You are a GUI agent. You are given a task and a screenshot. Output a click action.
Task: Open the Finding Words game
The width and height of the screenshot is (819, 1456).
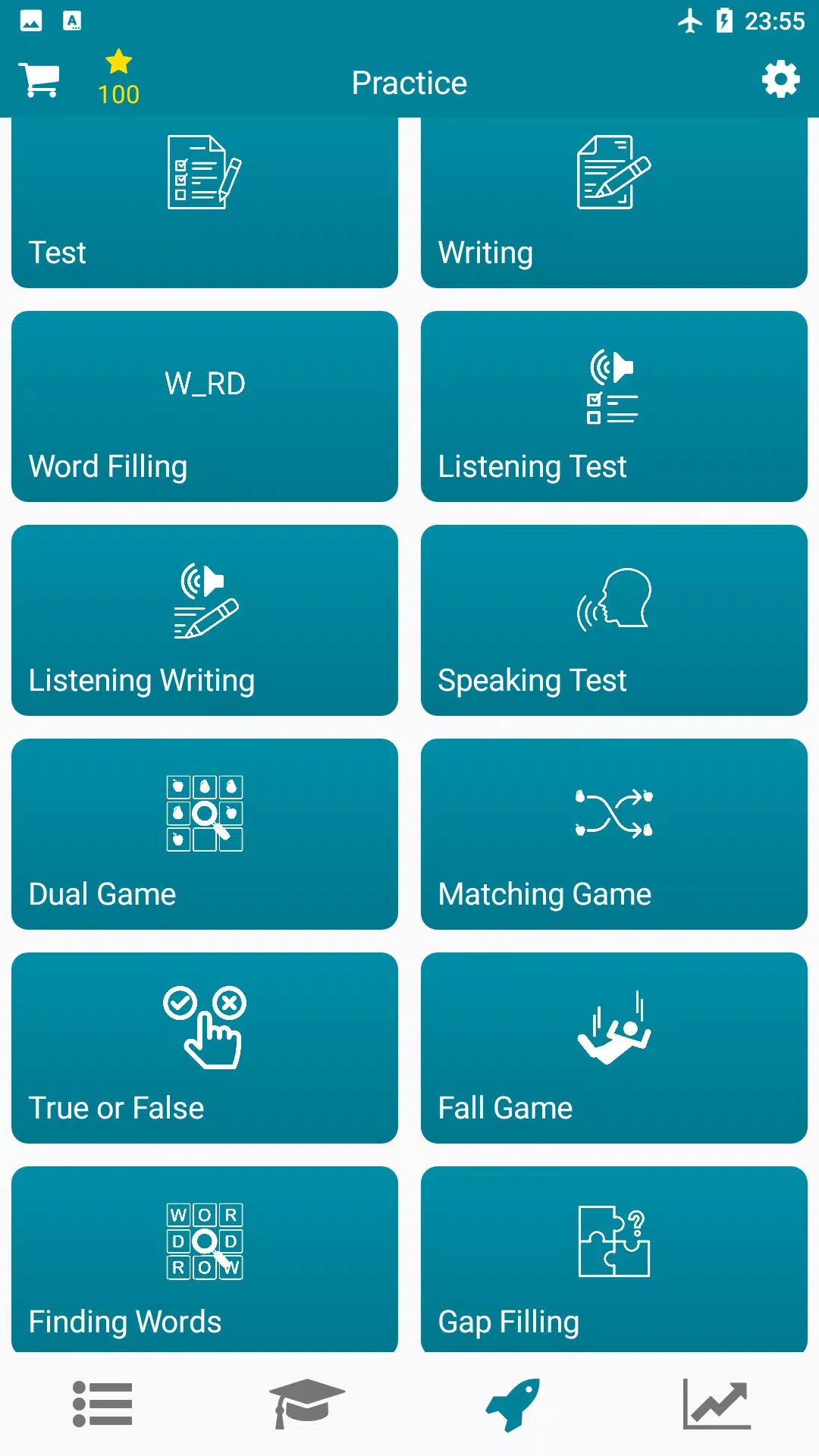(x=205, y=1259)
